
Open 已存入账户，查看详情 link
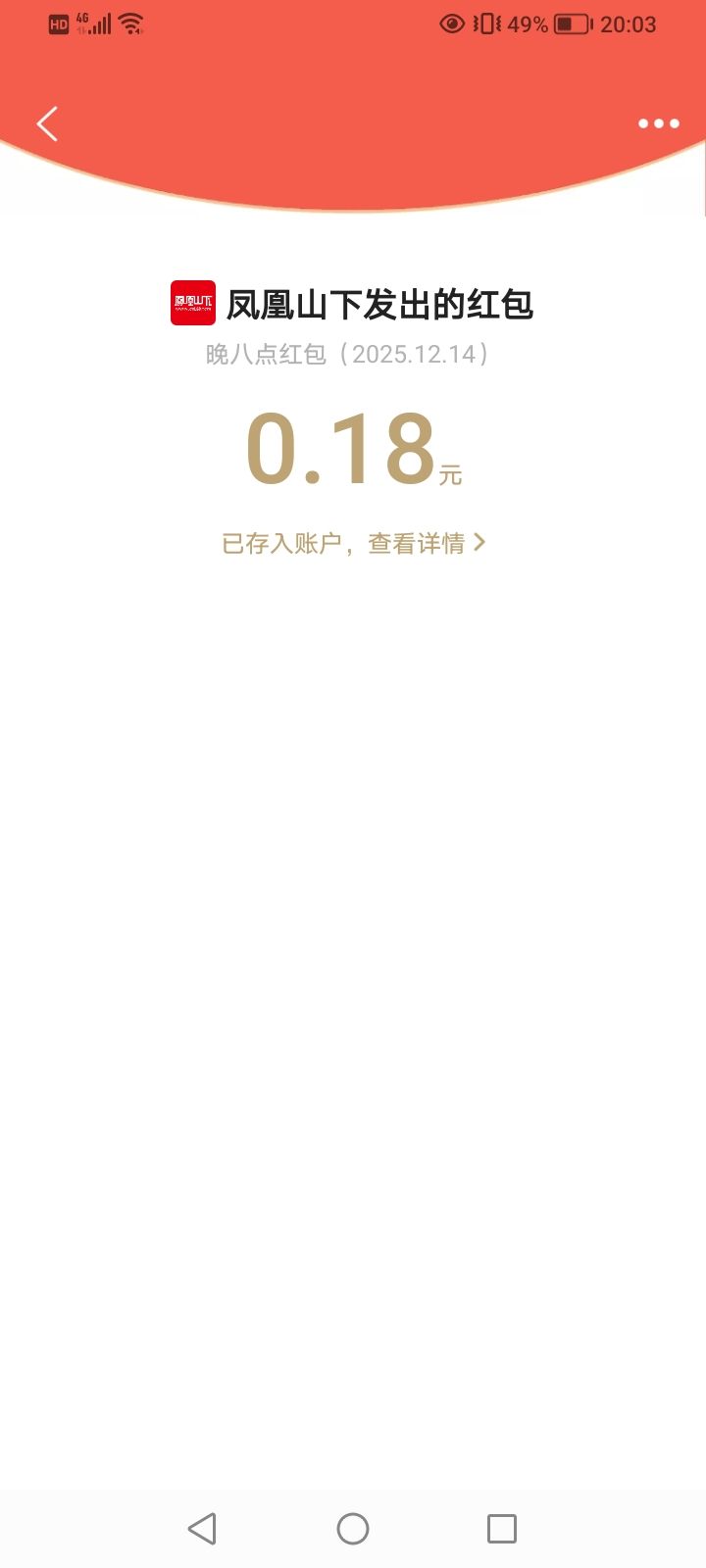tap(353, 543)
